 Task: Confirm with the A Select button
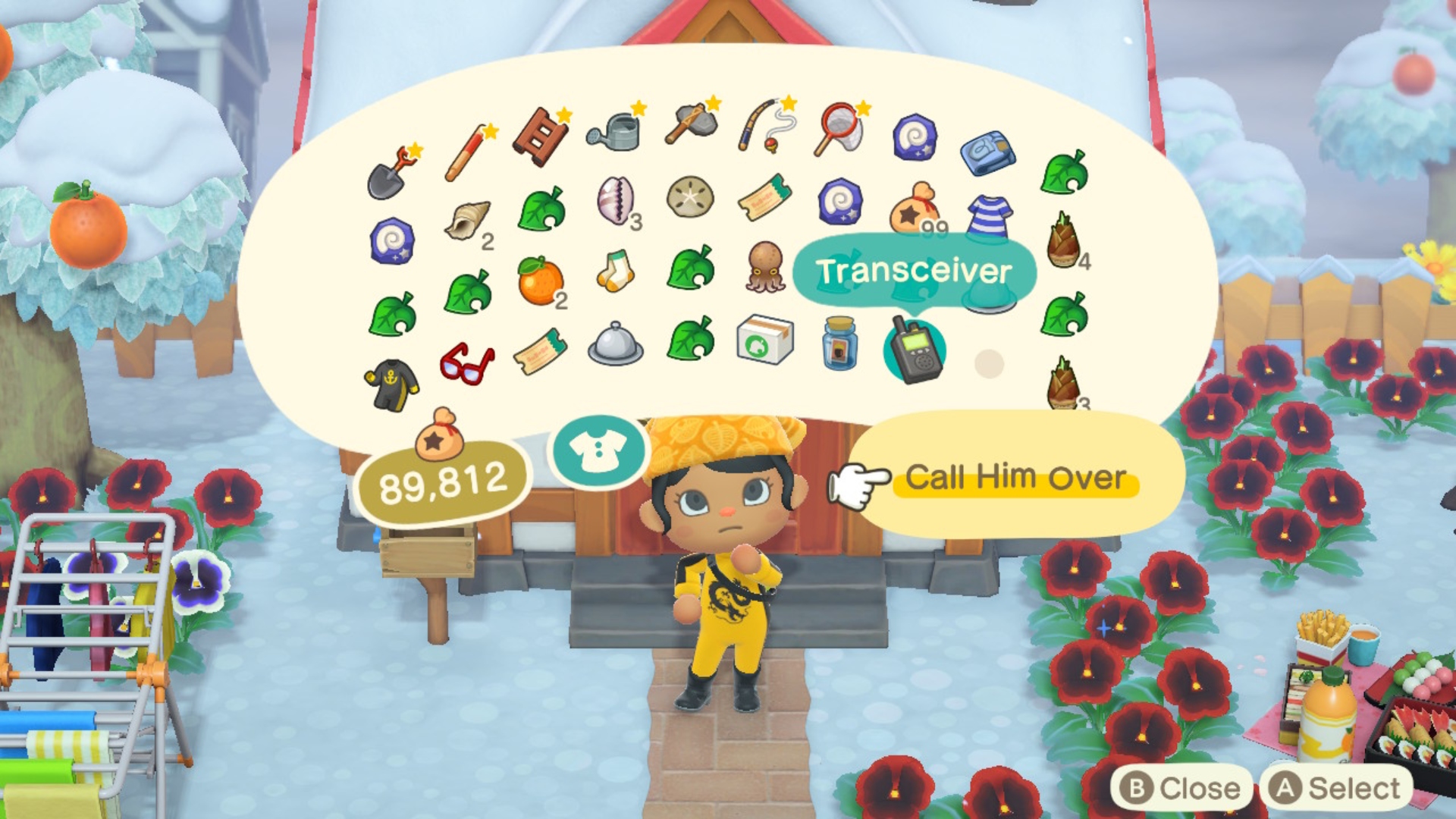[x=1338, y=789]
